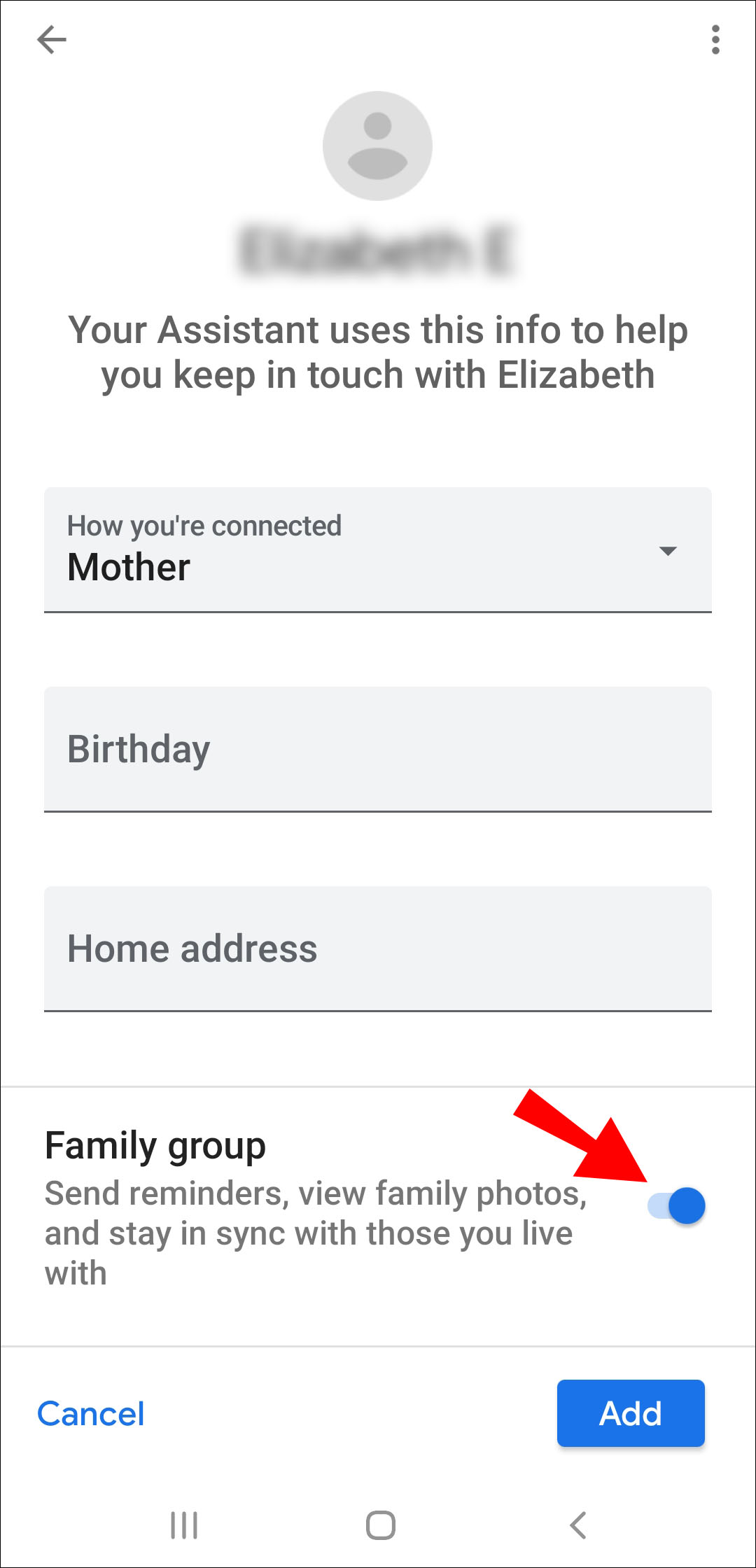Screen dimensions: 756x1568
Task: Go back using the top arrow
Action: [x=52, y=39]
